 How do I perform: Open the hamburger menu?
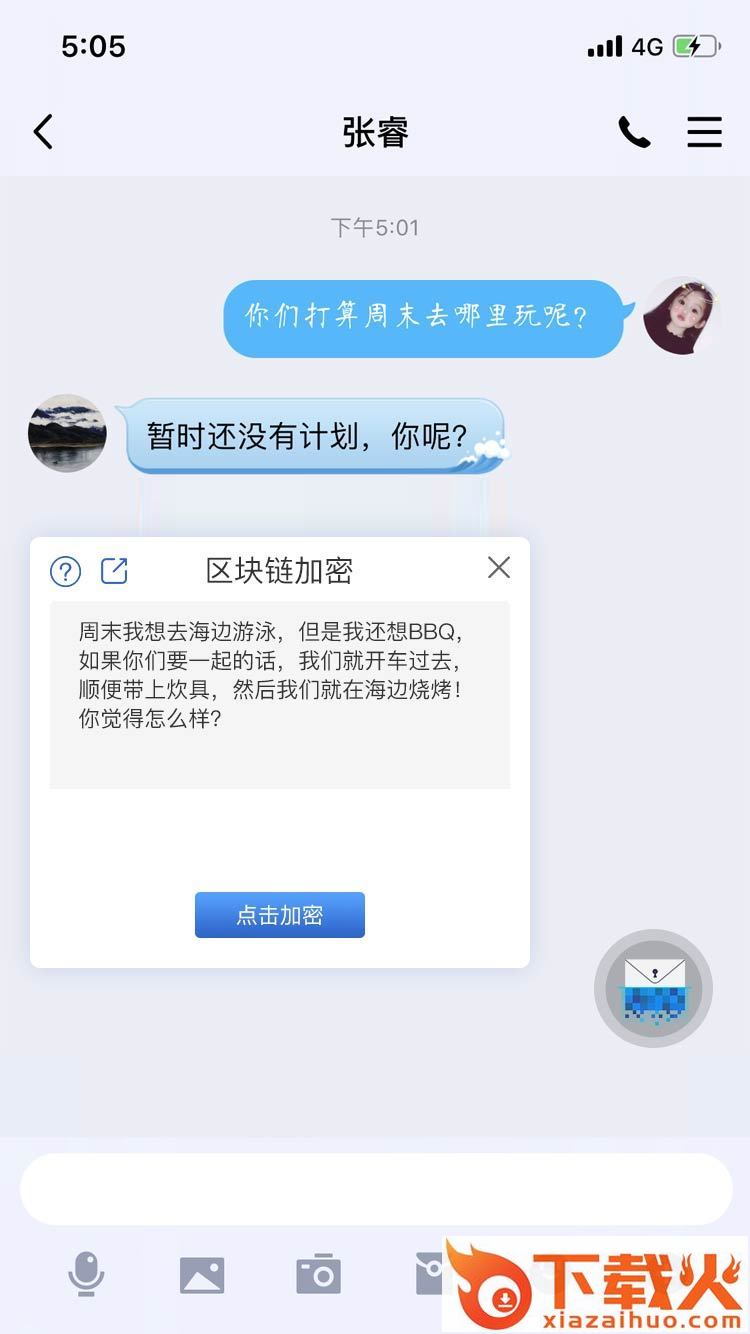704,132
